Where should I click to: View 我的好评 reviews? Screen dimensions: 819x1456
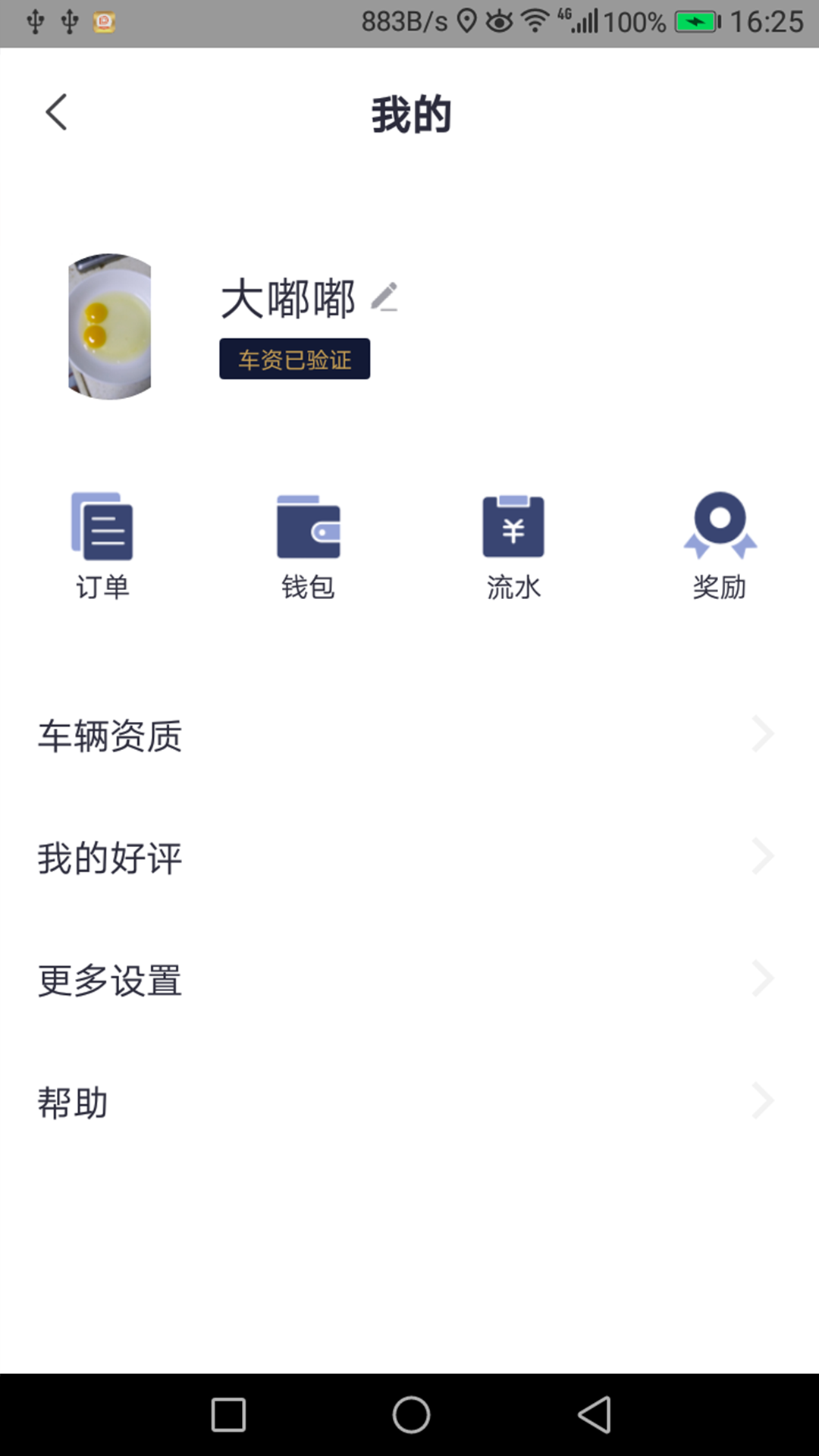coord(409,857)
